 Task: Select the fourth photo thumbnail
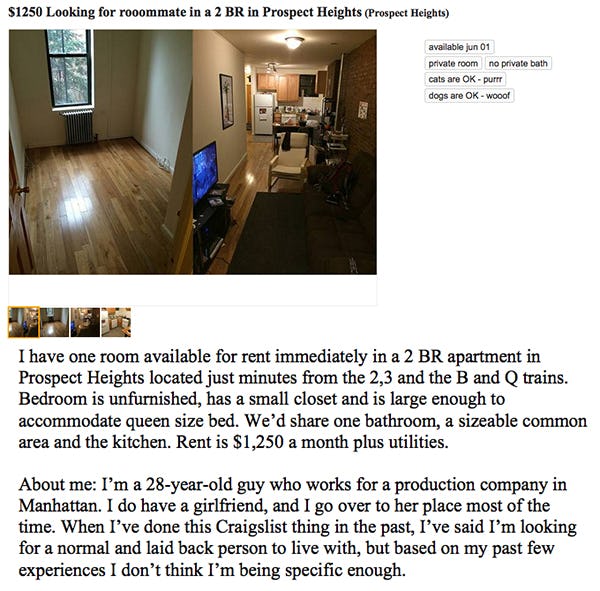tap(116, 322)
